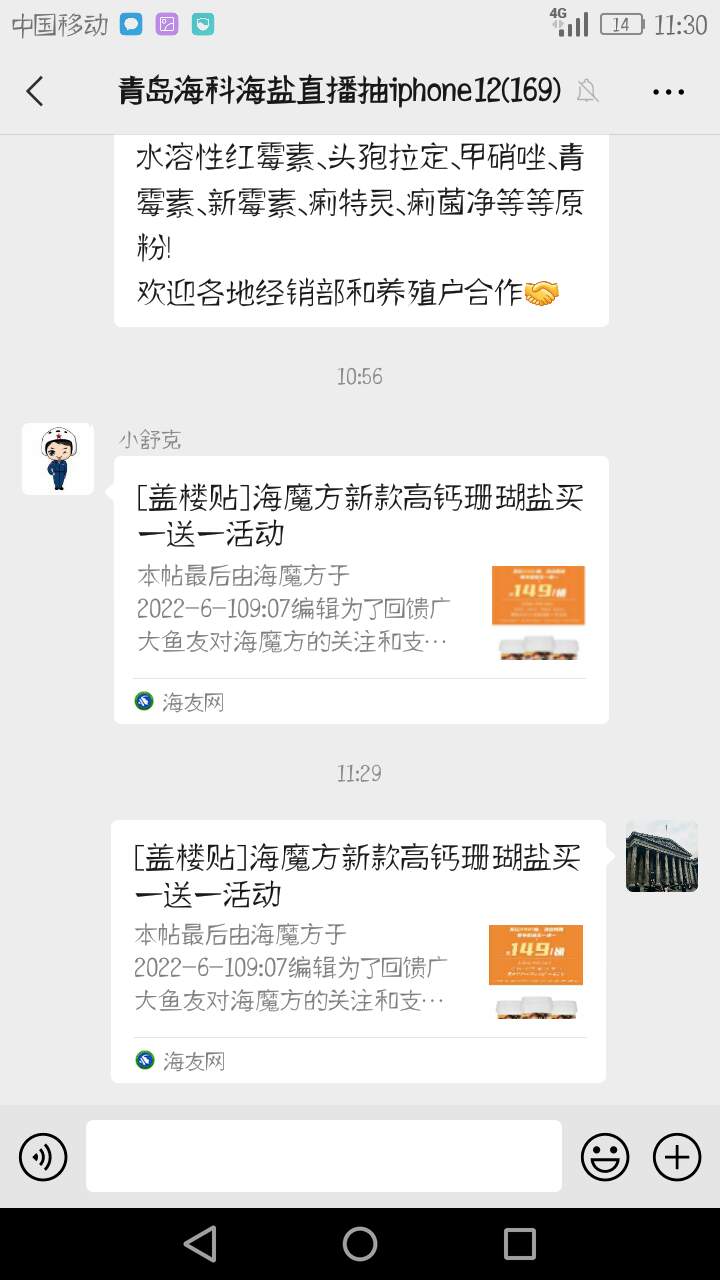Open my own shared 海魔方 link card

[x=358, y=950]
